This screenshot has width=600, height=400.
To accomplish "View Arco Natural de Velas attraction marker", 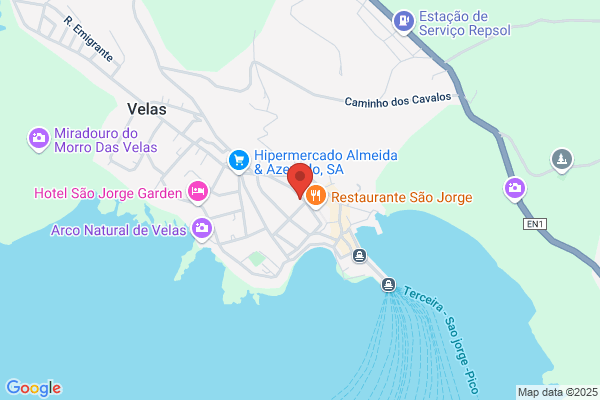I will coord(202,229).
